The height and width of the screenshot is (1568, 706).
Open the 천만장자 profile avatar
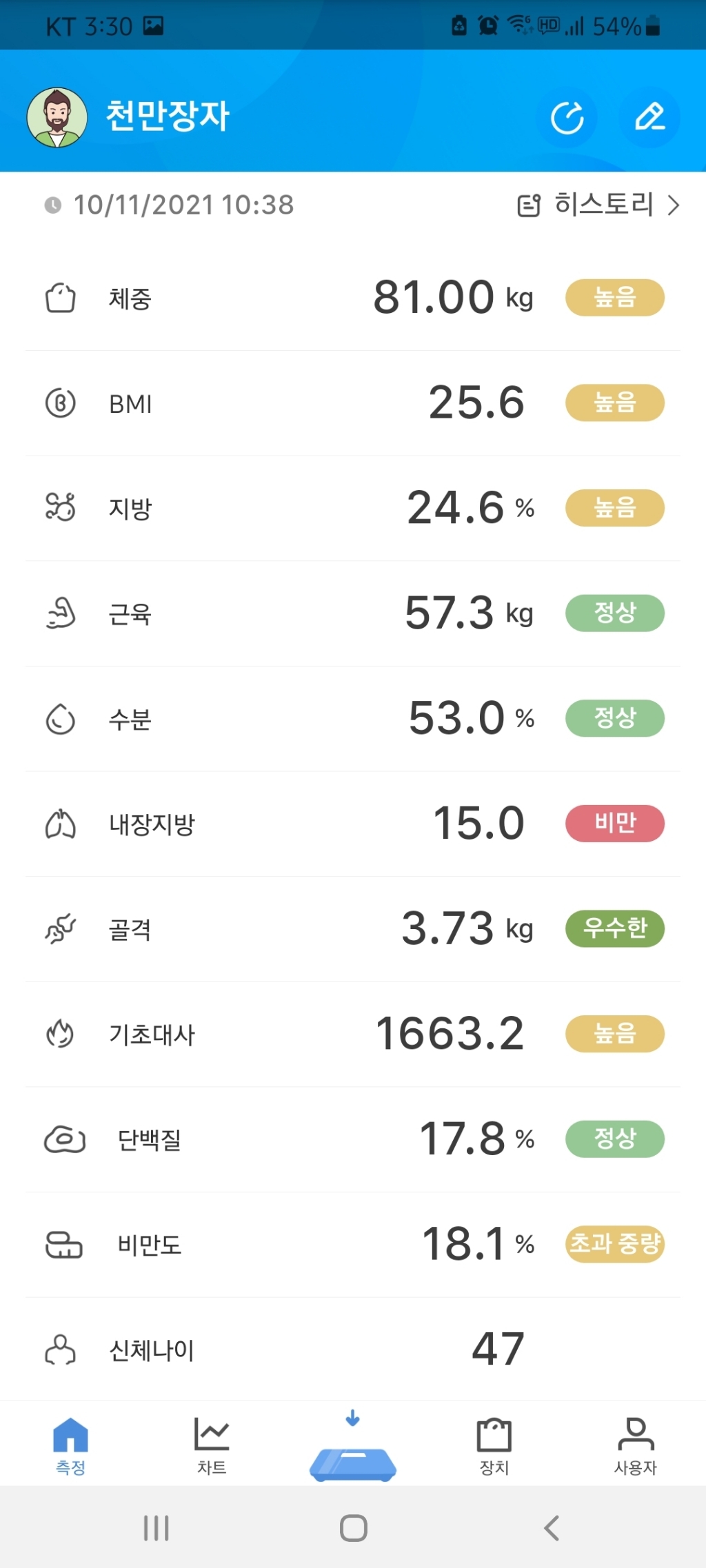57,117
